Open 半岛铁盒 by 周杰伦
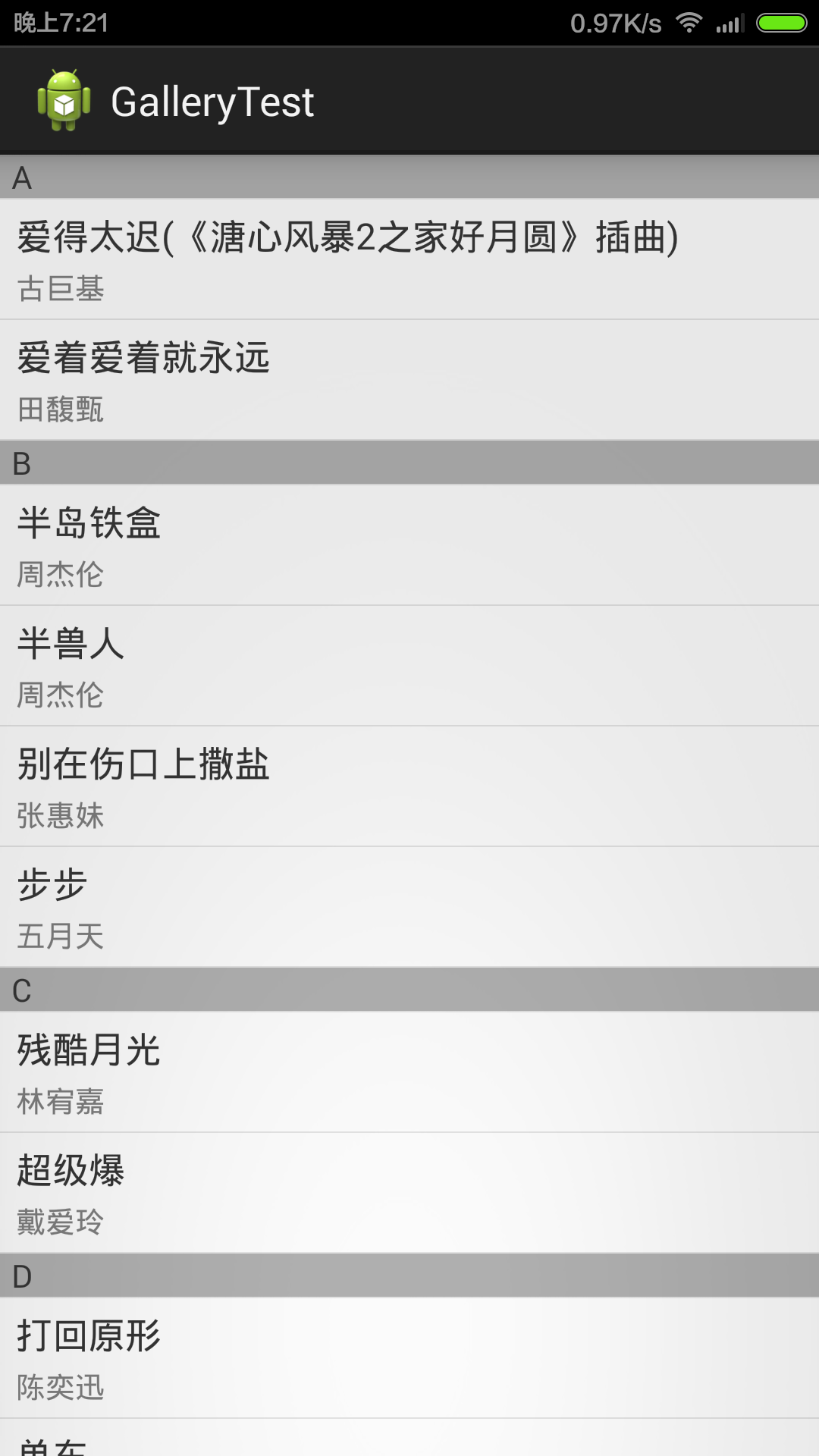819x1456 pixels. tap(409, 545)
